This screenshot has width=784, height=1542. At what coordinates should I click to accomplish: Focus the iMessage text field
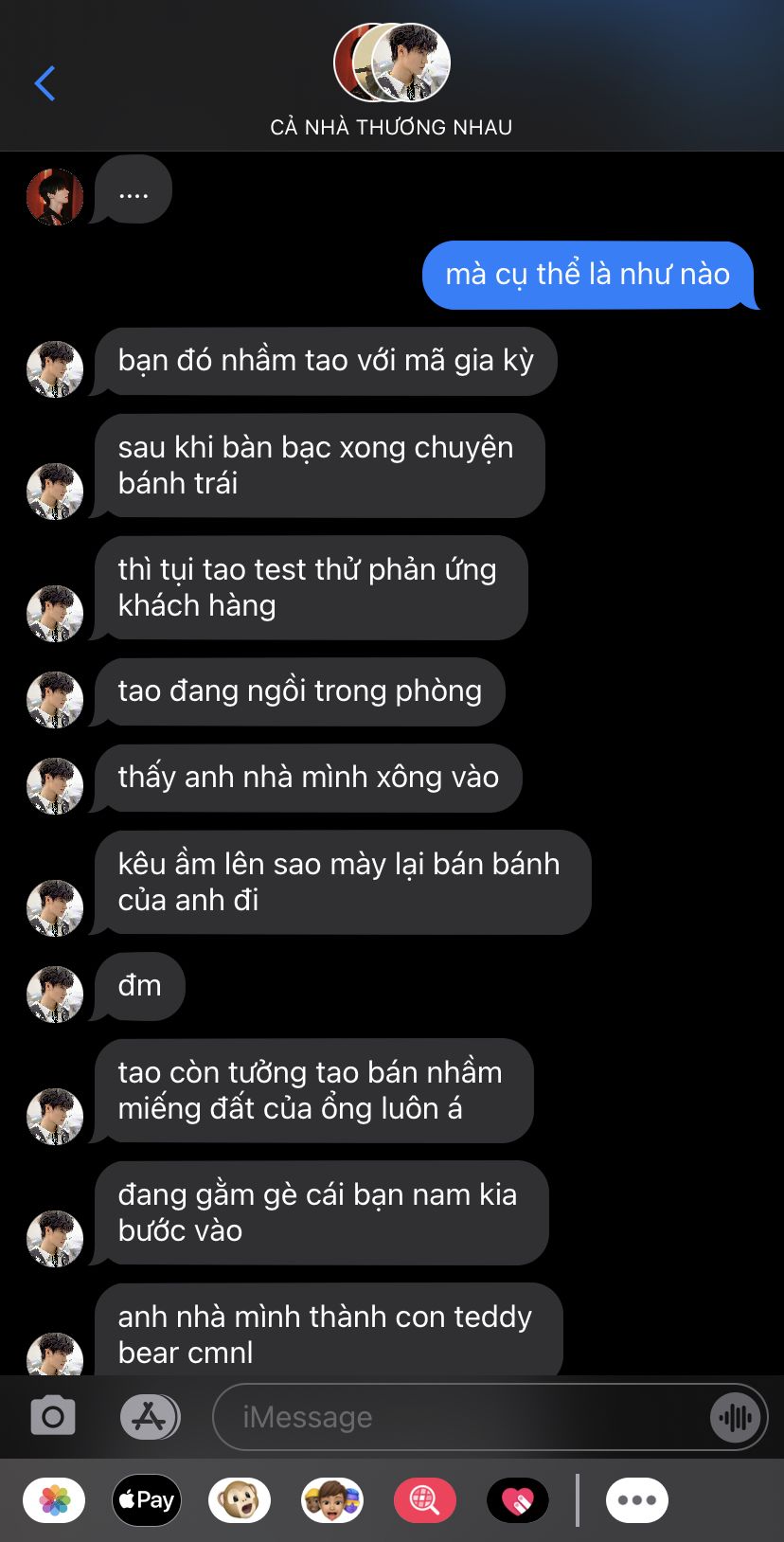tap(464, 1417)
